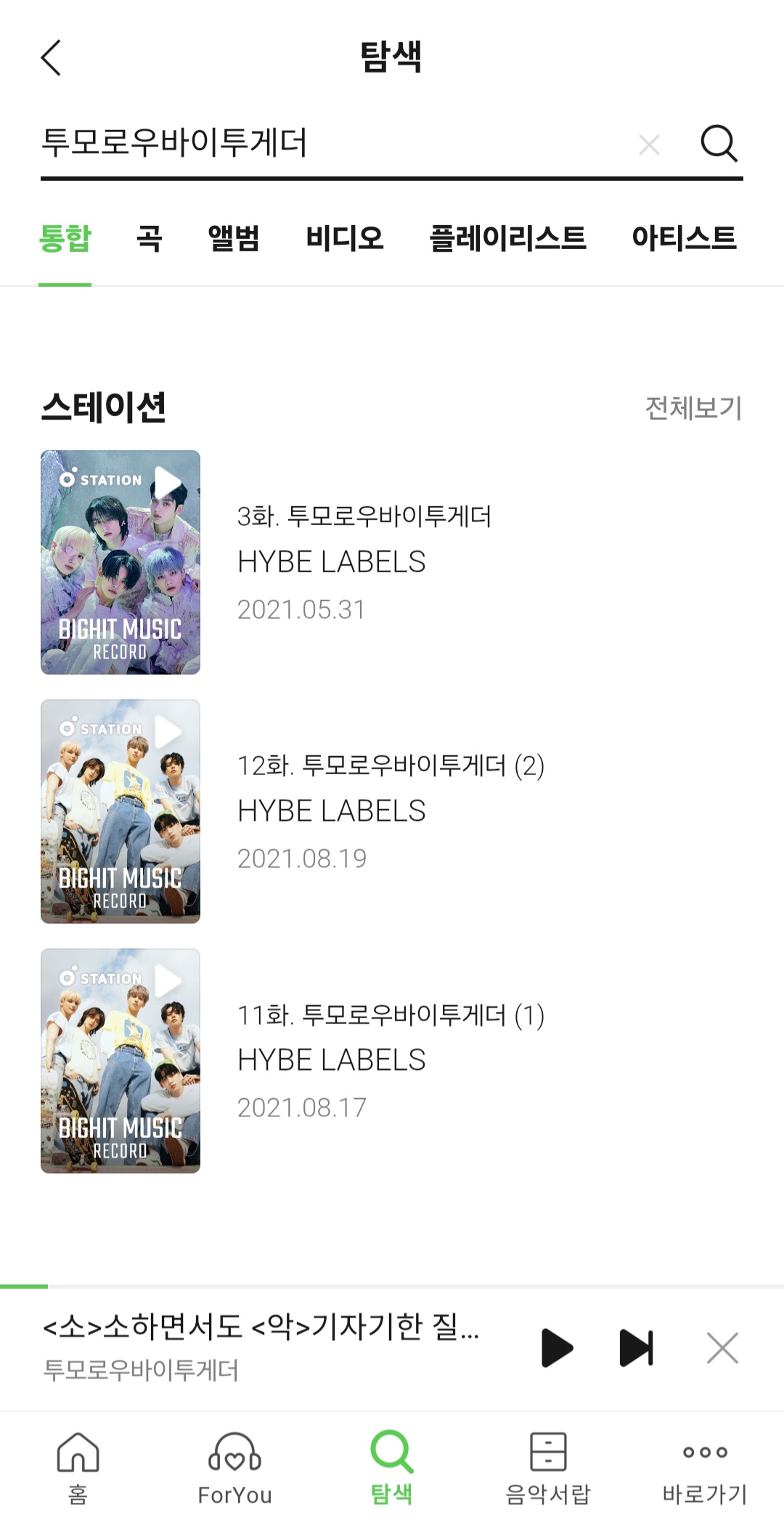Tap the magnifier search icon
This screenshot has height=1523, width=784.
coord(719,143)
